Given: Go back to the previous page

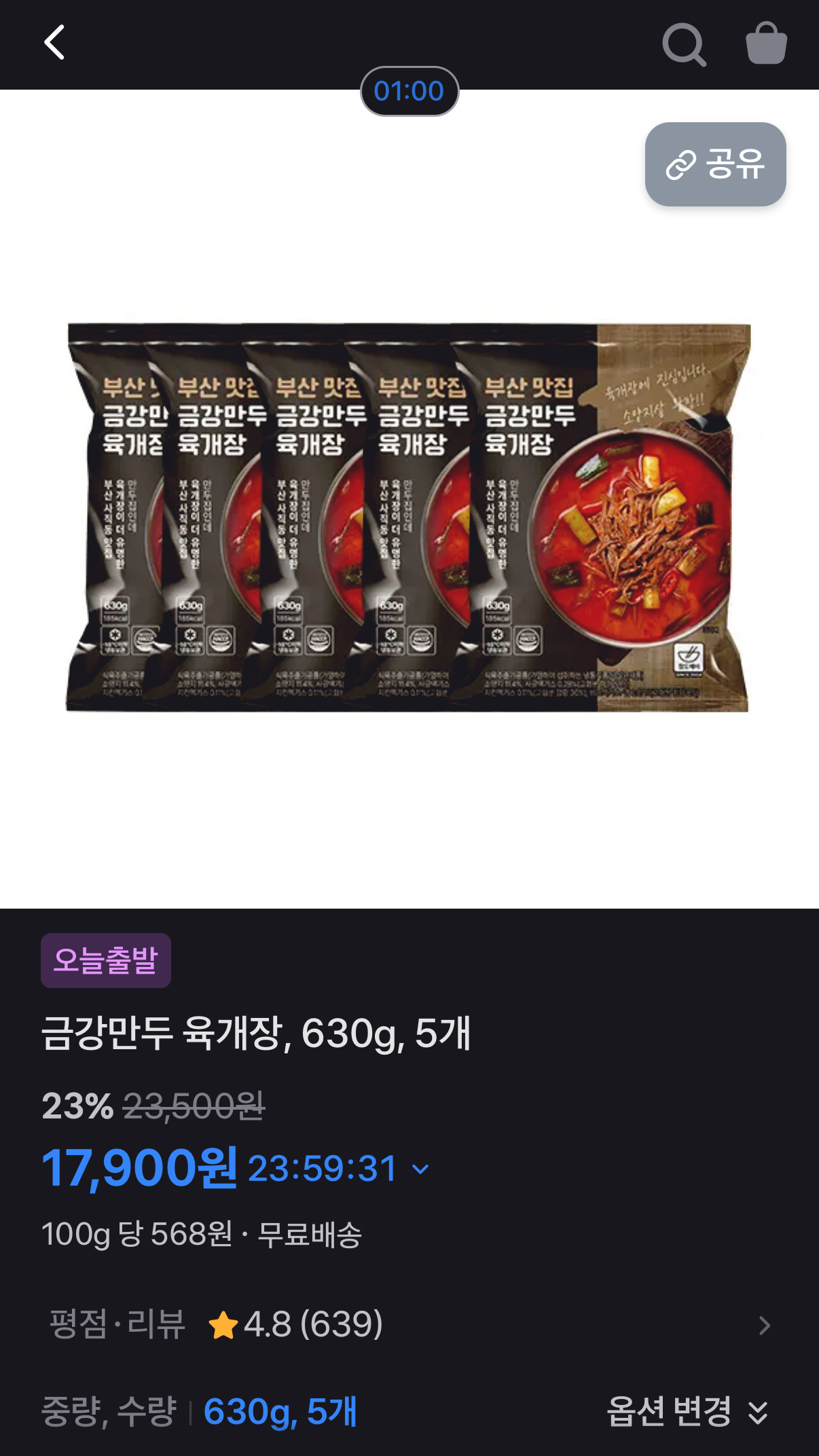Looking at the screenshot, I should tap(54, 43).
